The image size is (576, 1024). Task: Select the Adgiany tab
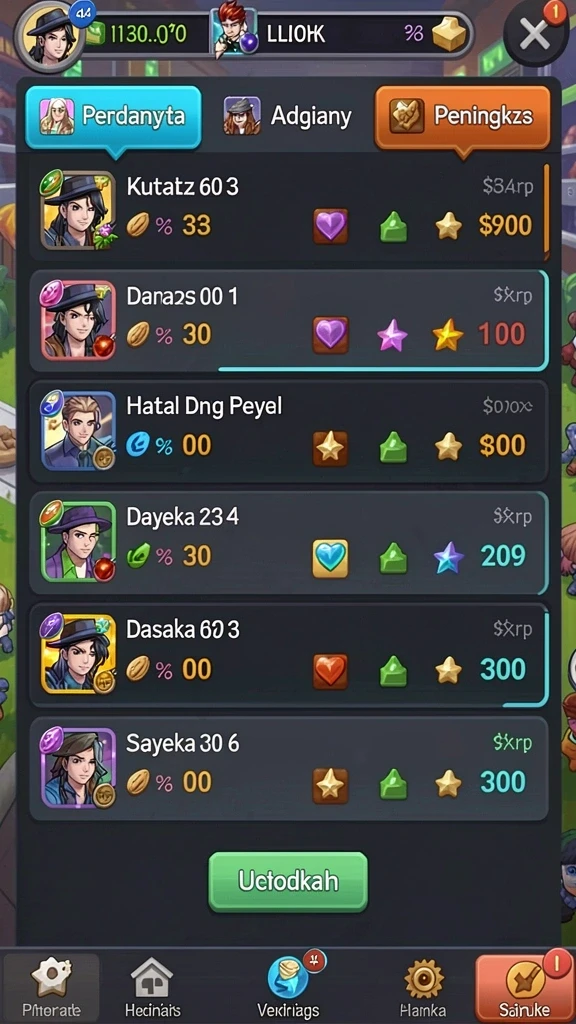click(288, 116)
